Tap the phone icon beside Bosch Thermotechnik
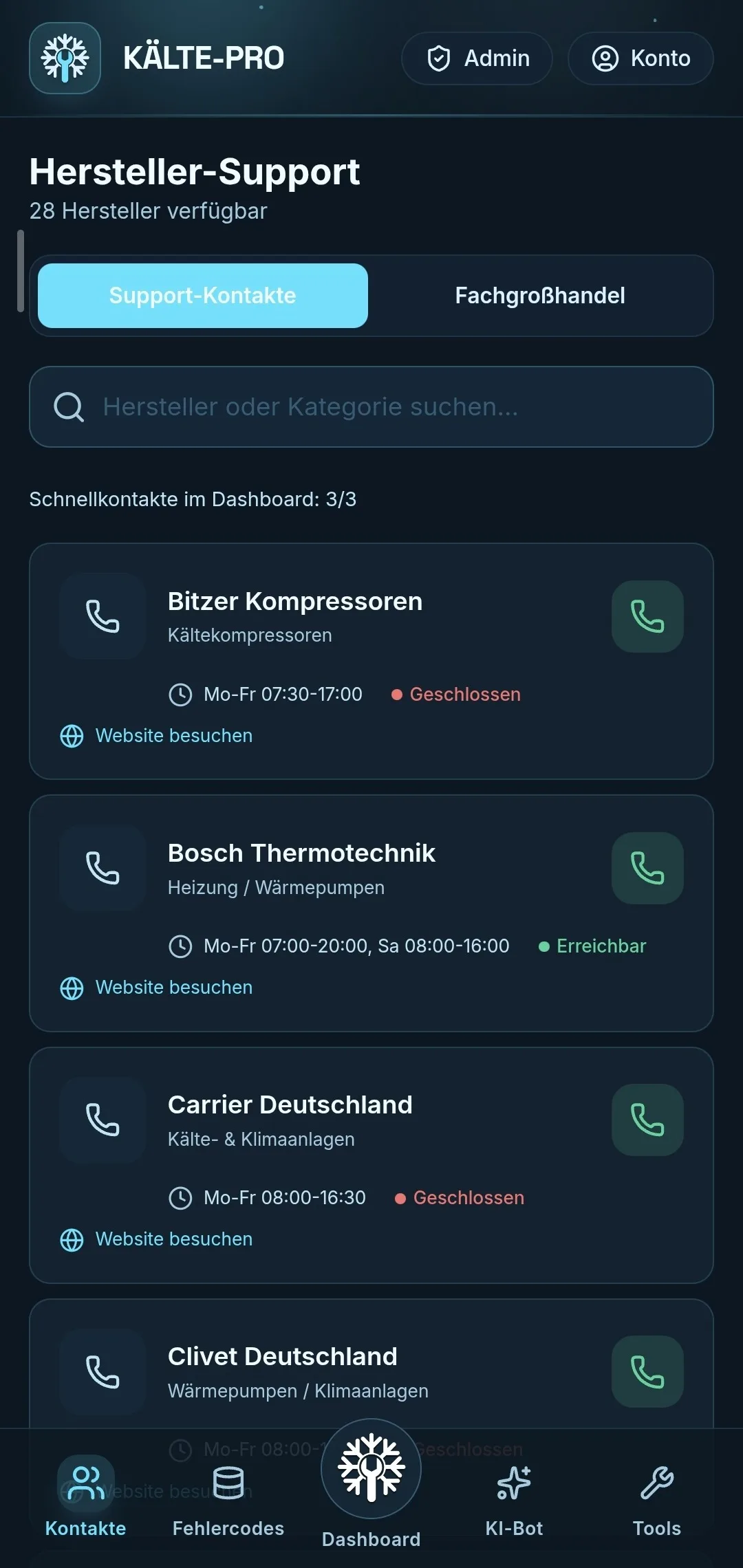 (647, 868)
